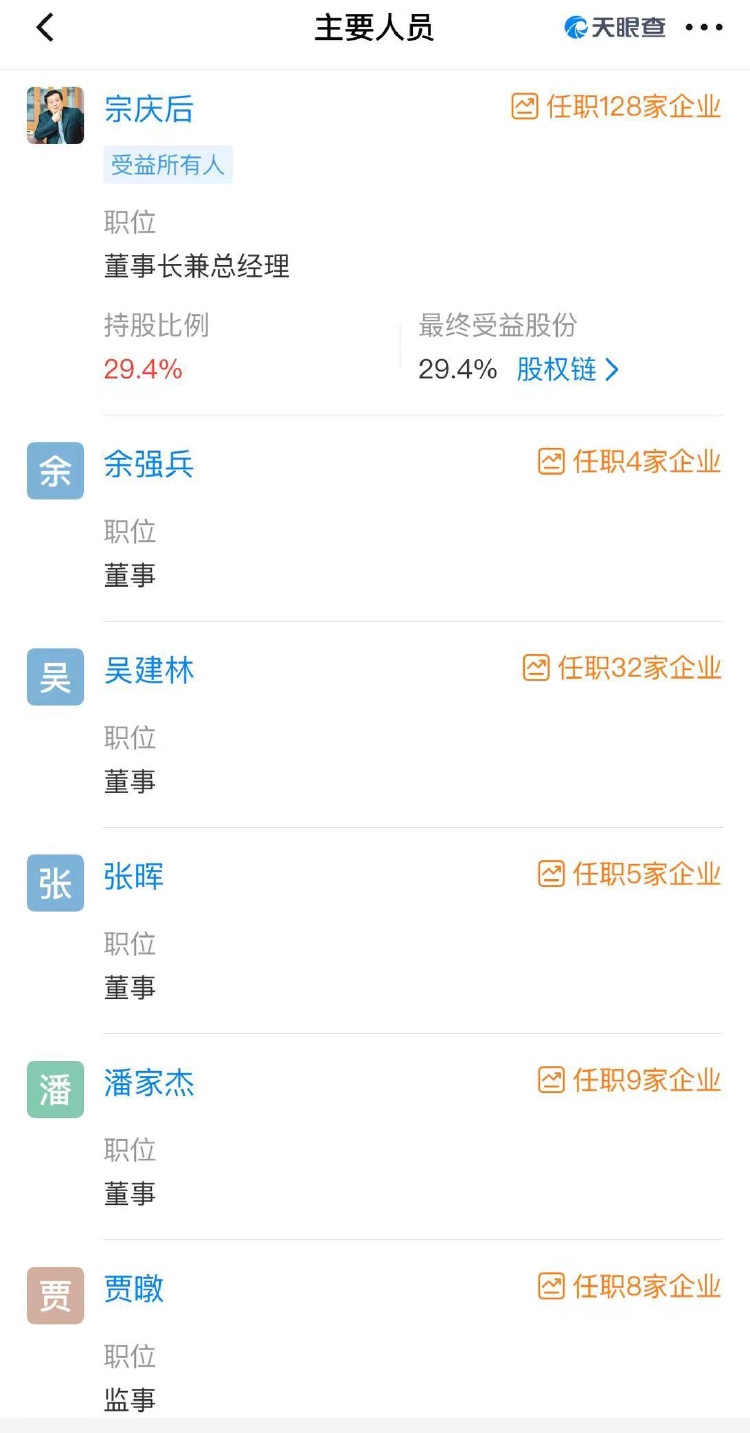Go back using the top-left arrow
Viewport: 750px width, 1433px height.
[44, 28]
